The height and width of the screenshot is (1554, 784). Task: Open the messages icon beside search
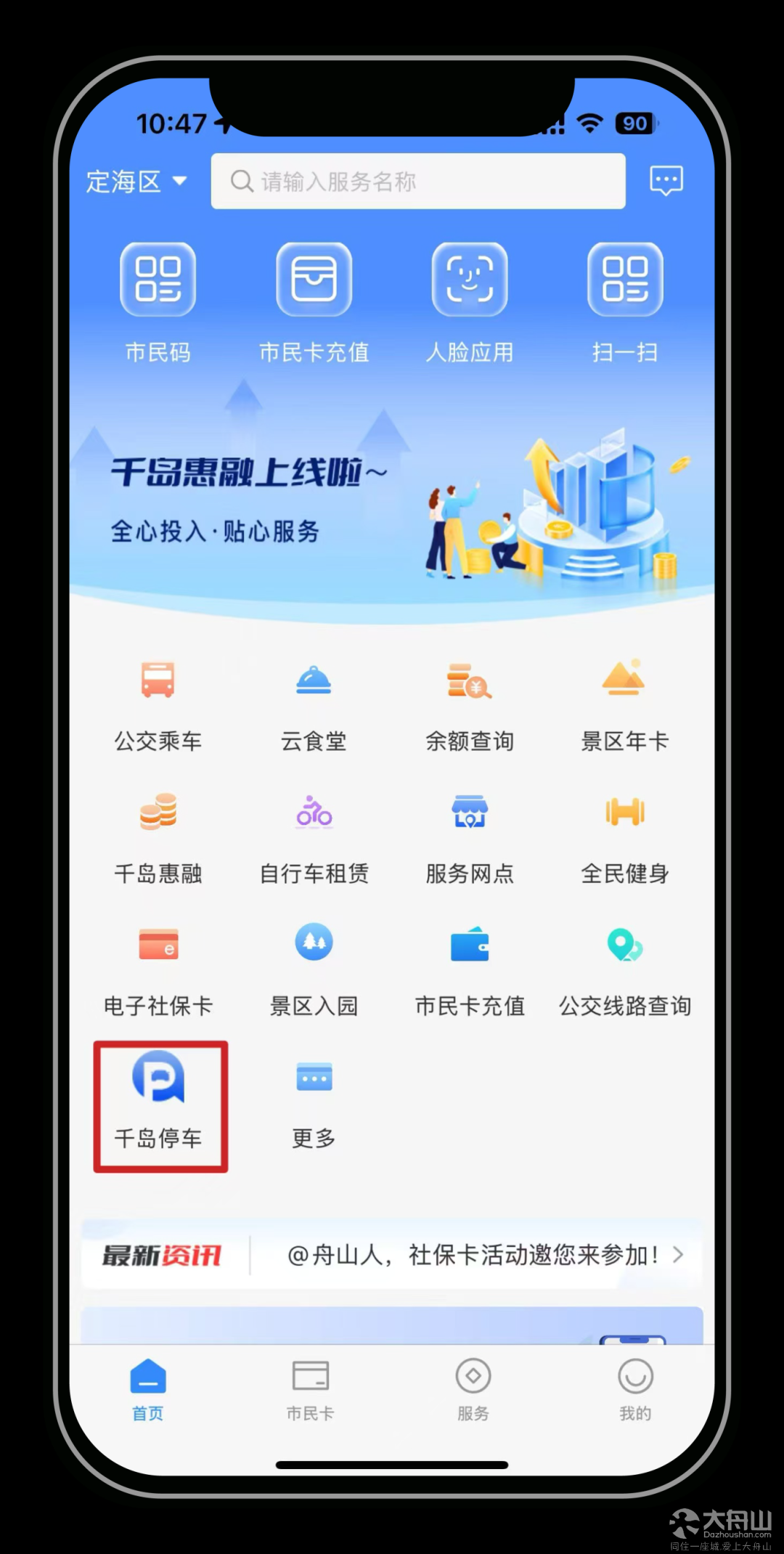[x=666, y=180]
